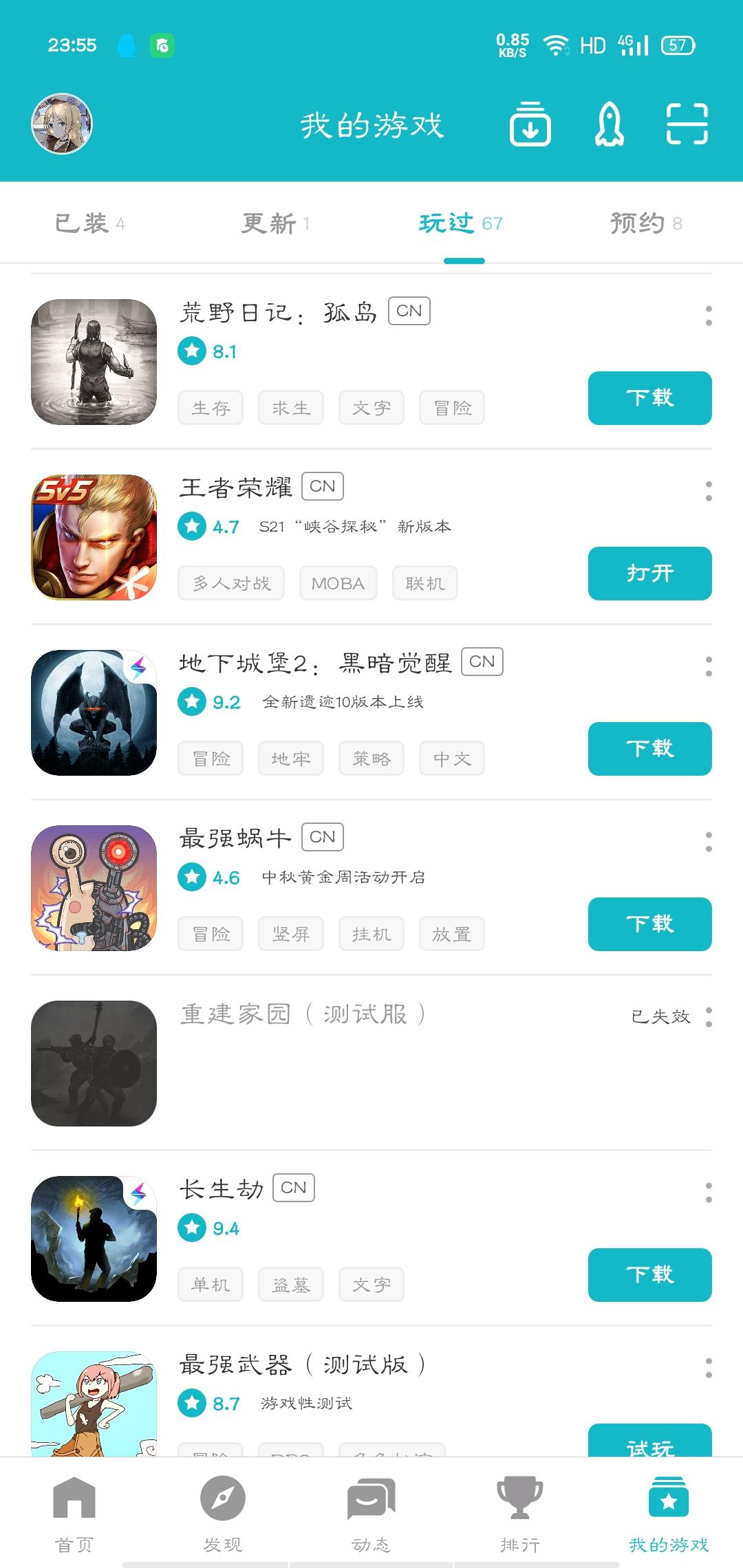The width and height of the screenshot is (743, 1568).
Task: Select the MOBA tag under 王者荣耀
Action: [x=338, y=583]
